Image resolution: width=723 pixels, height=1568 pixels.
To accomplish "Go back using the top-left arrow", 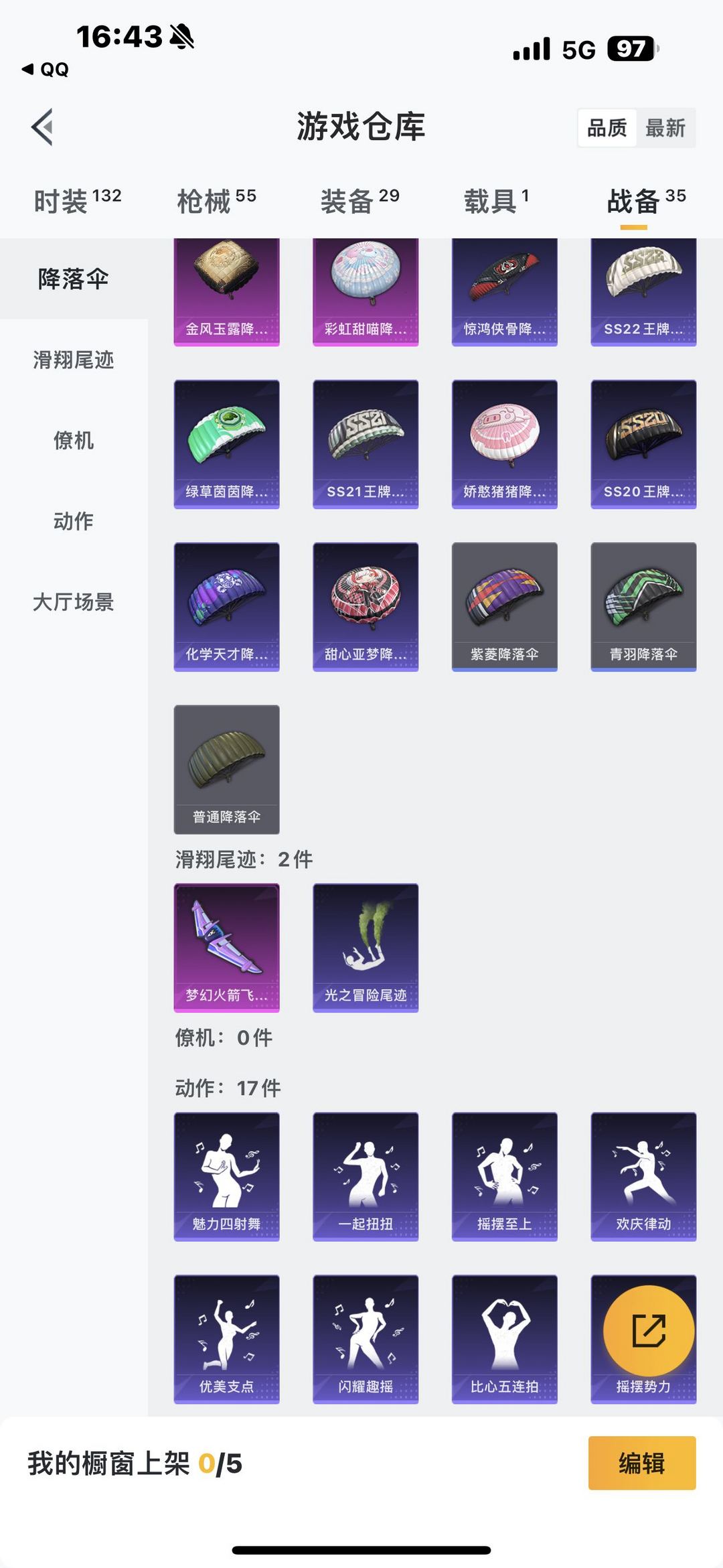I will point(42,127).
